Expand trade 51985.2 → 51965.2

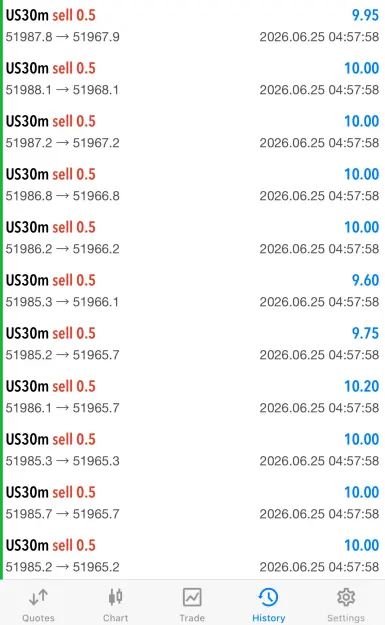click(192, 556)
